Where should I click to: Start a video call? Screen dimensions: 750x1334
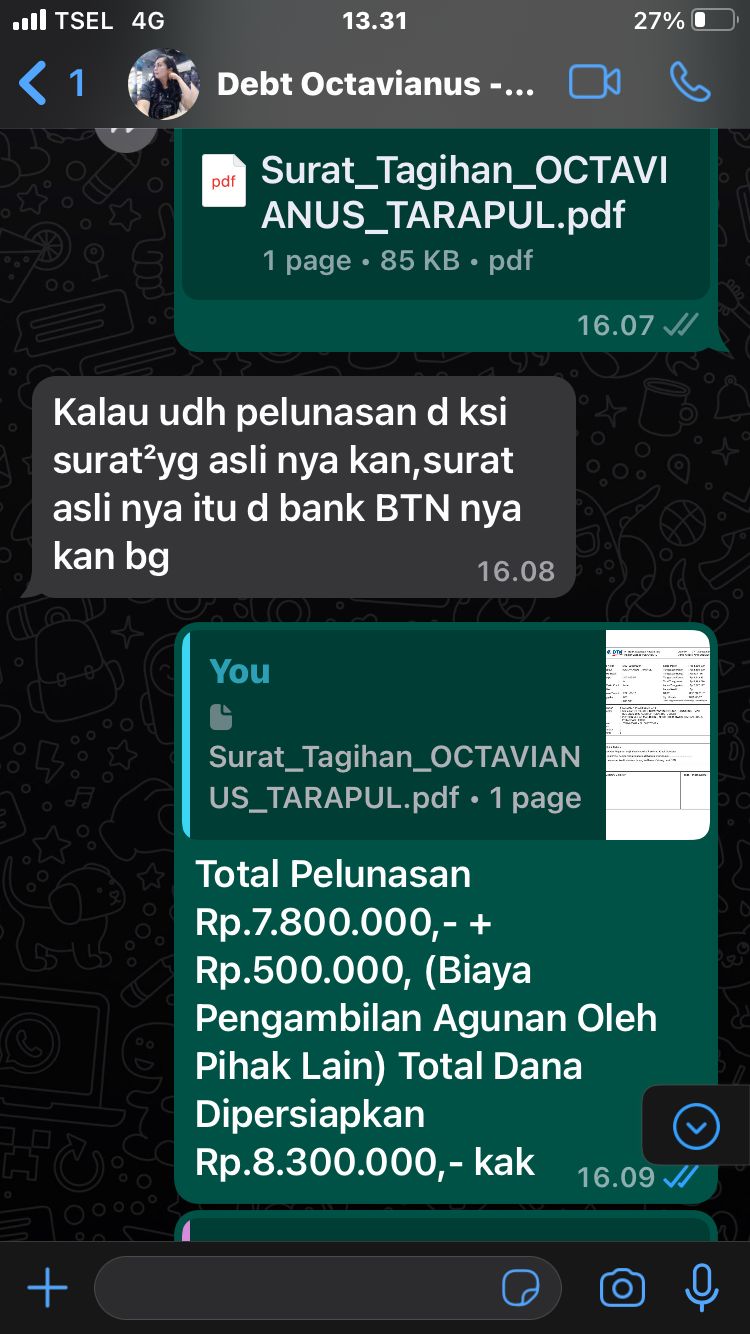point(594,83)
